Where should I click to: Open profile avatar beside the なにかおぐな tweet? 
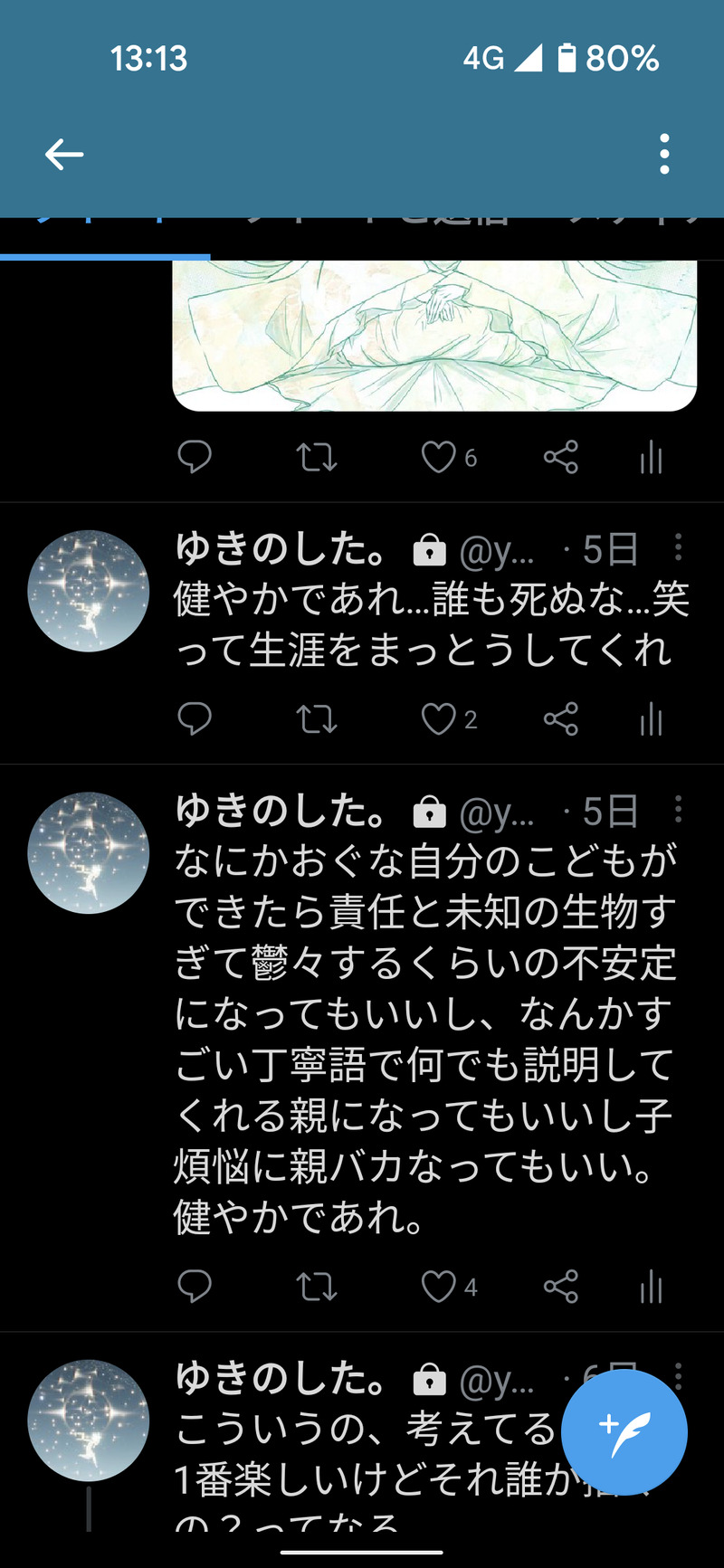tap(88, 852)
